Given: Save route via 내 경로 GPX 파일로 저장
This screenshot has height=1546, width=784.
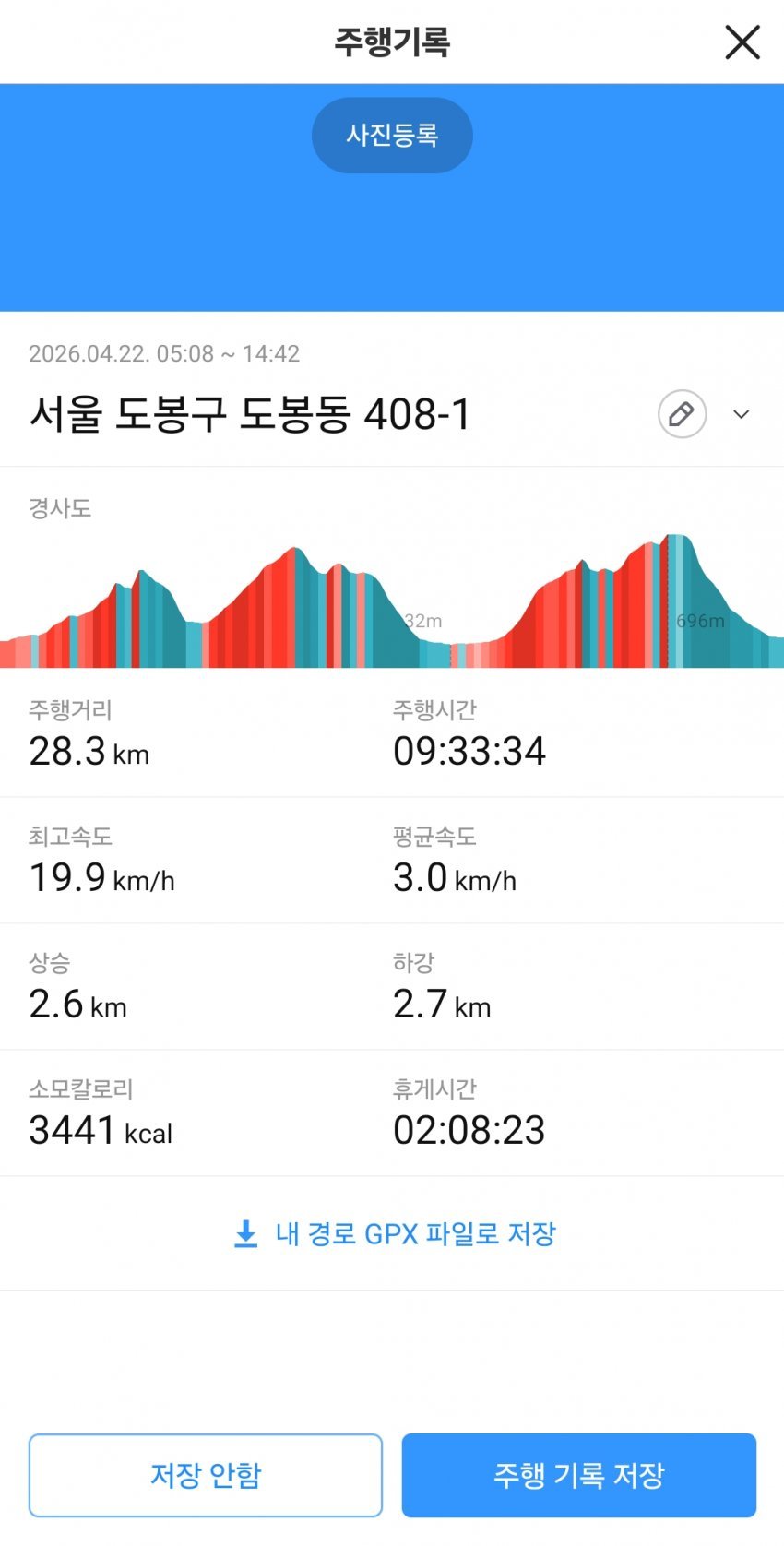Looking at the screenshot, I should point(395,1234).
